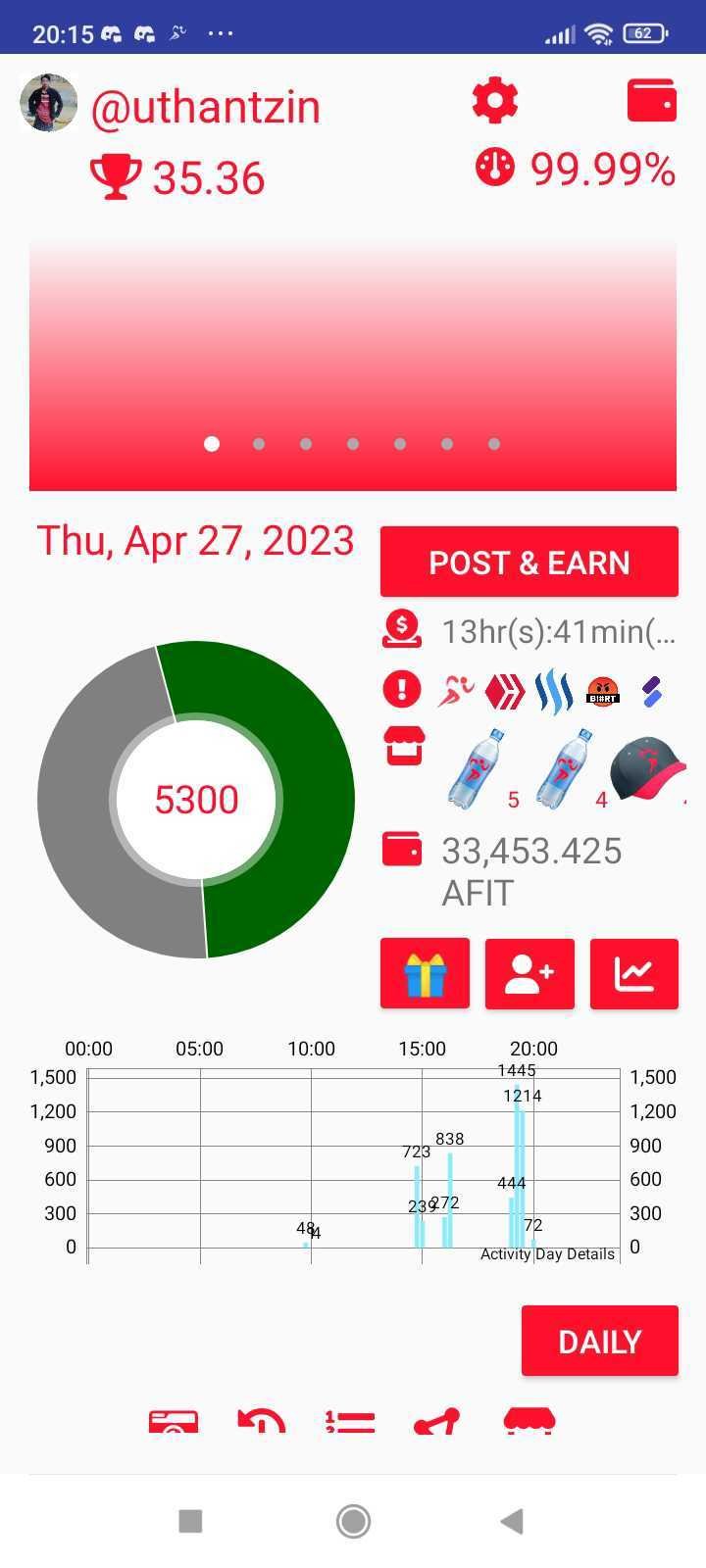
Task: Tap the exclamation alert icon
Action: click(402, 690)
